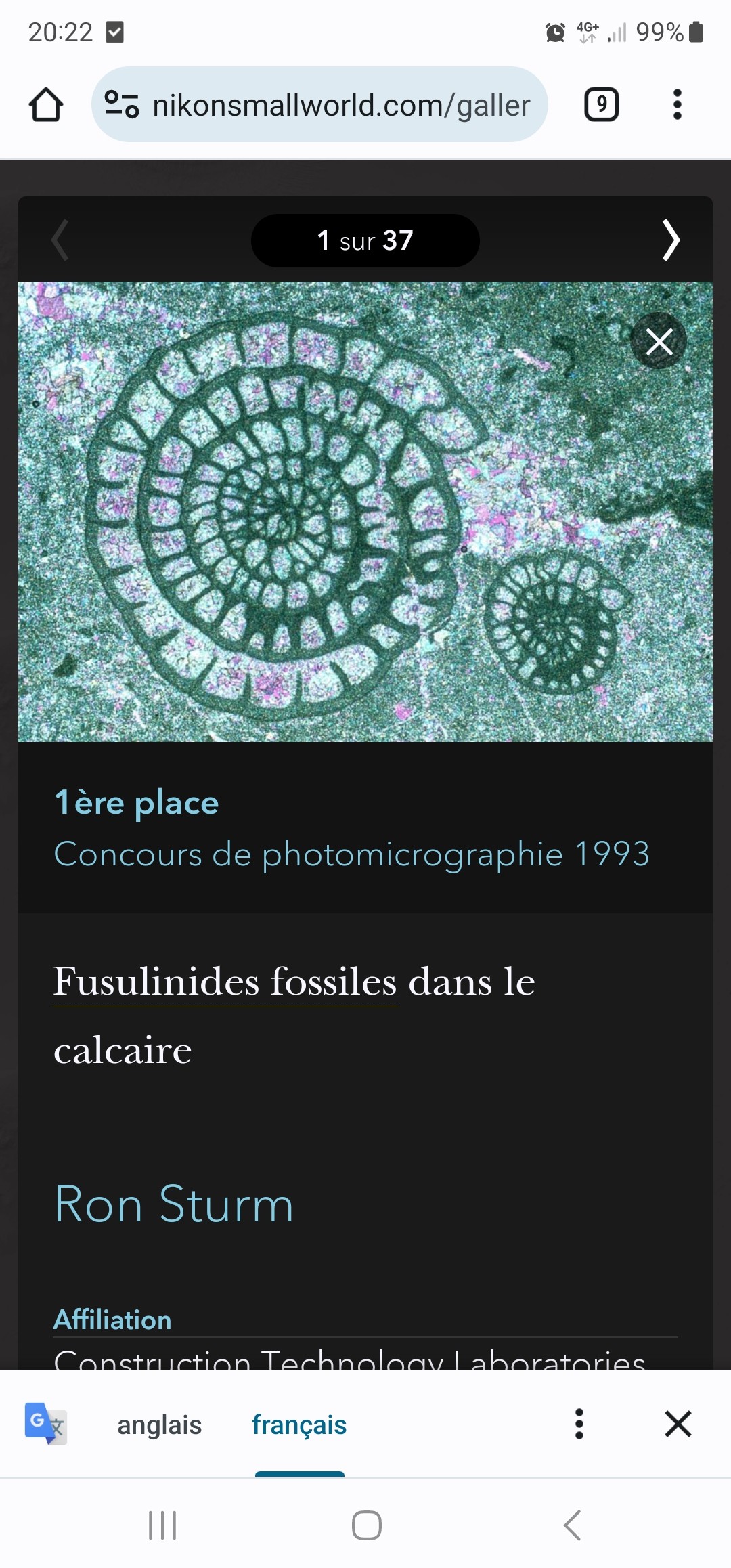
Task: Go to the previous gallery image
Action: 60,240
